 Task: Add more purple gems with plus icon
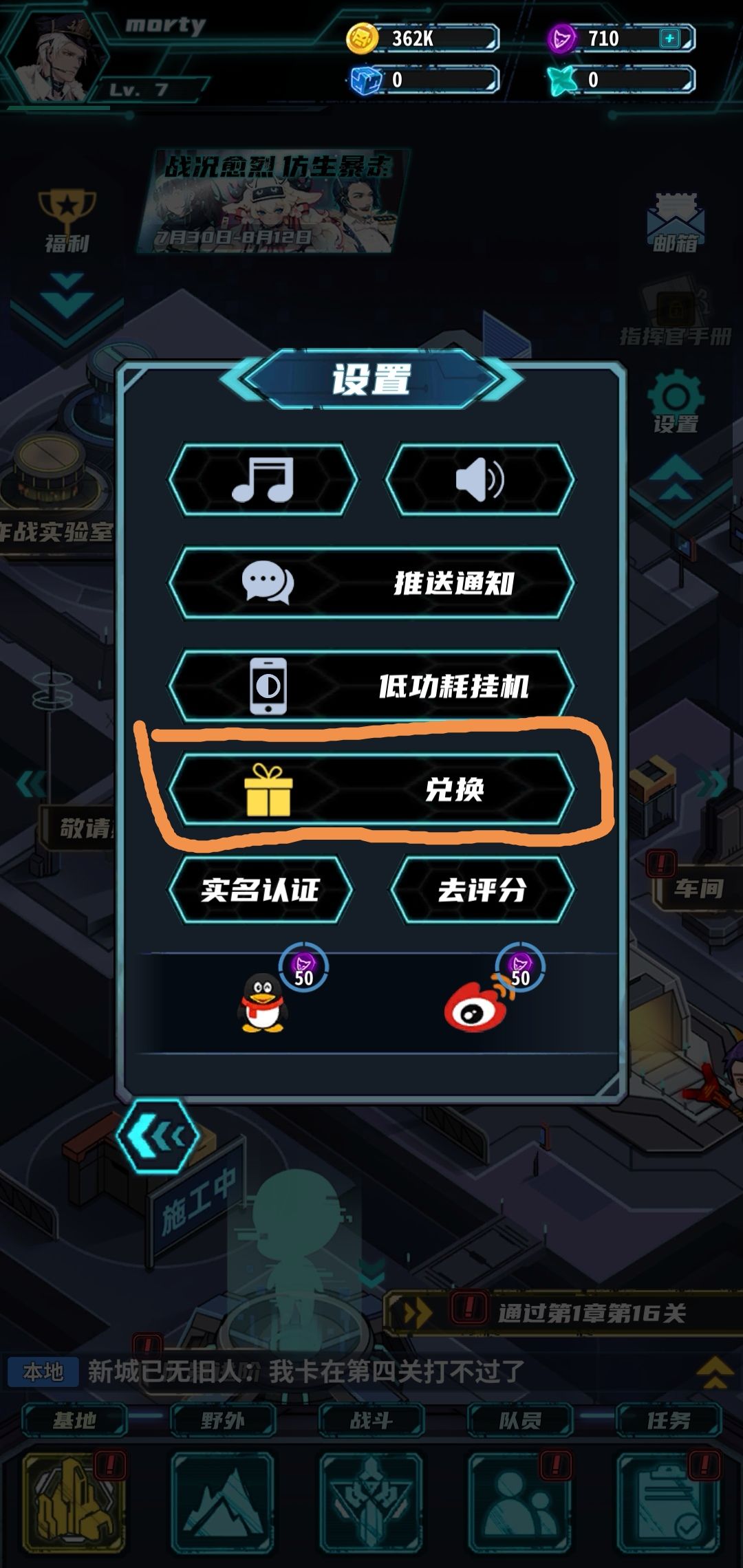coord(669,39)
